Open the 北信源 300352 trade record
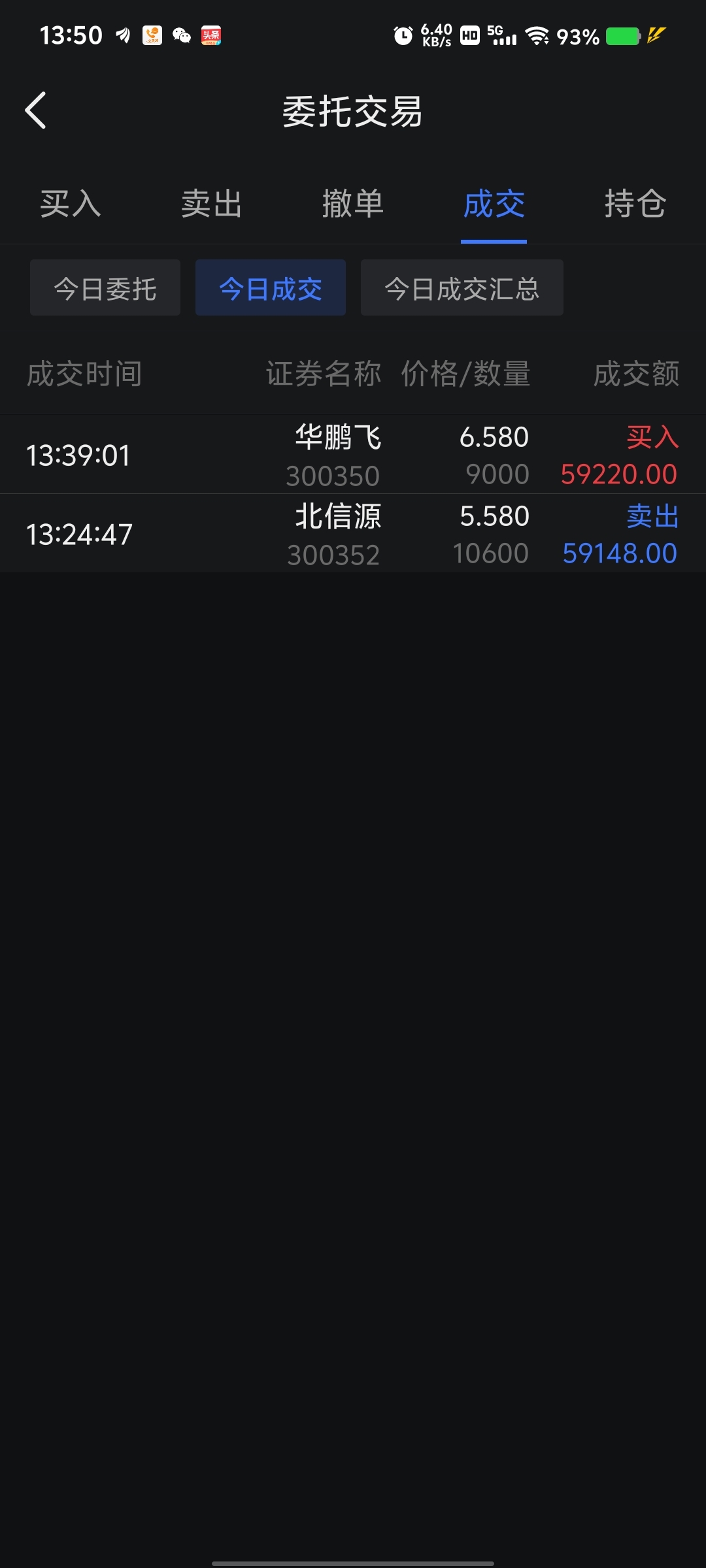 tap(353, 534)
